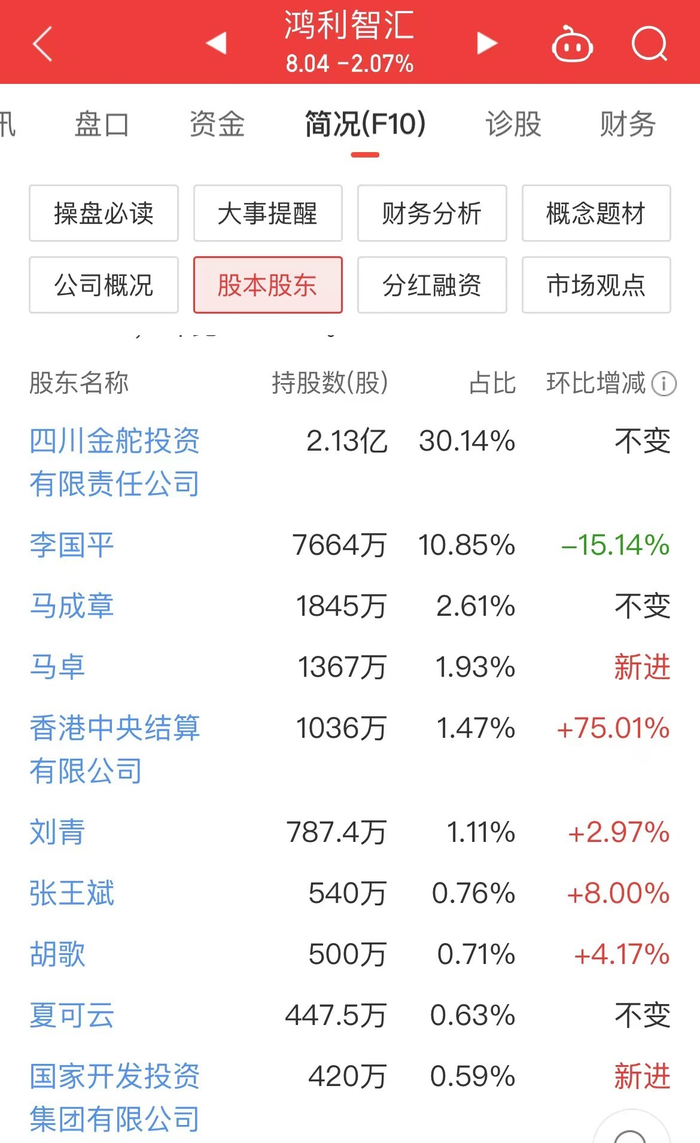This screenshot has width=700, height=1143.
Task: Open shareholder 李国平 details
Action: [72, 545]
